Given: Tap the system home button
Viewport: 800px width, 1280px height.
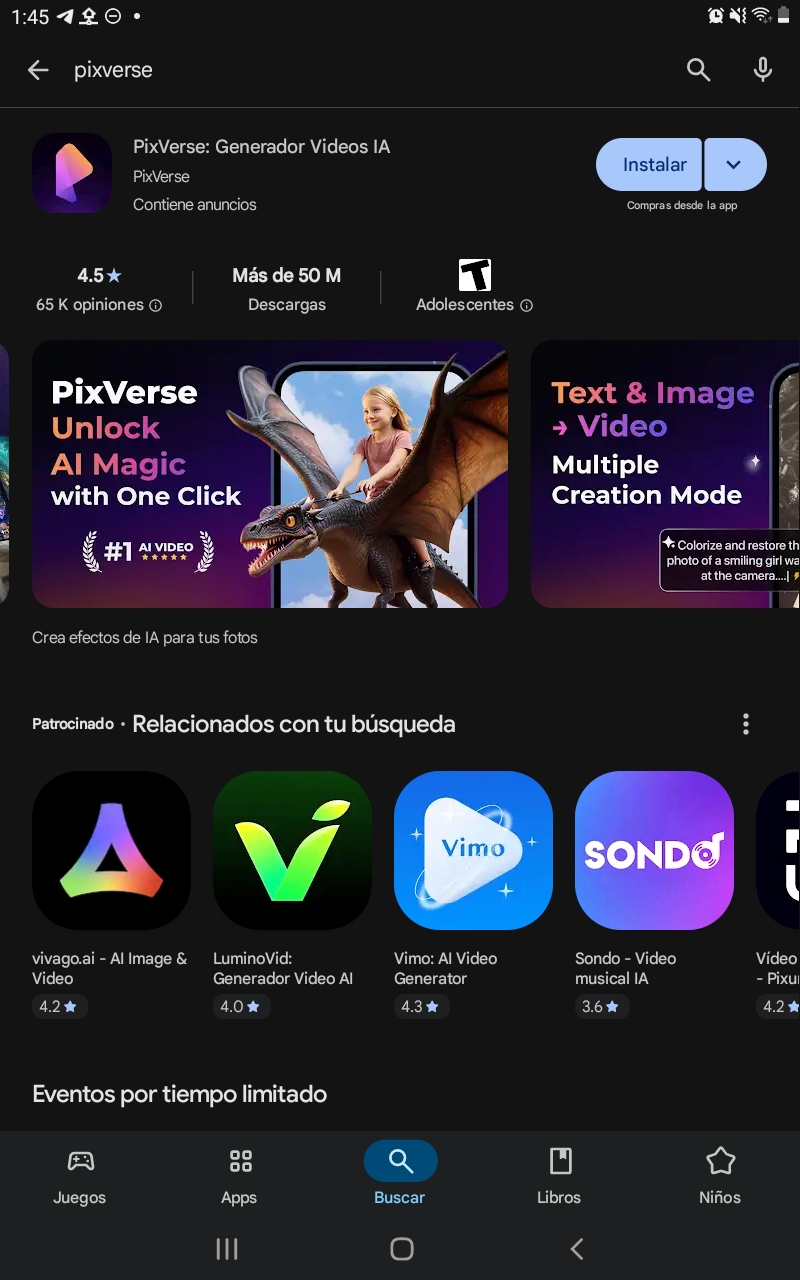Looking at the screenshot, I should (401, 1248).
